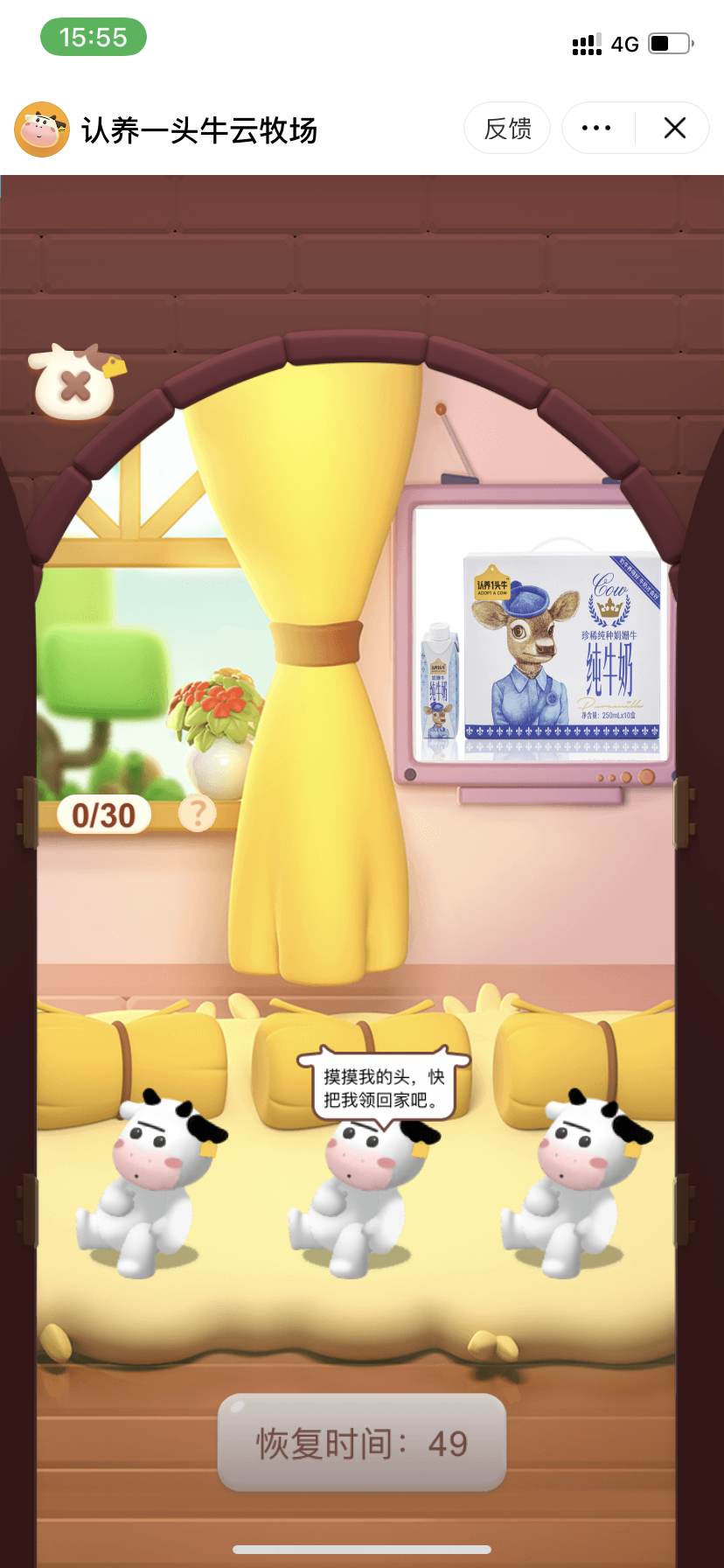This screenshot has width=724, height=1568.
Task: Tap the 恢复时间 countdown button
Action: point(362,1443)
